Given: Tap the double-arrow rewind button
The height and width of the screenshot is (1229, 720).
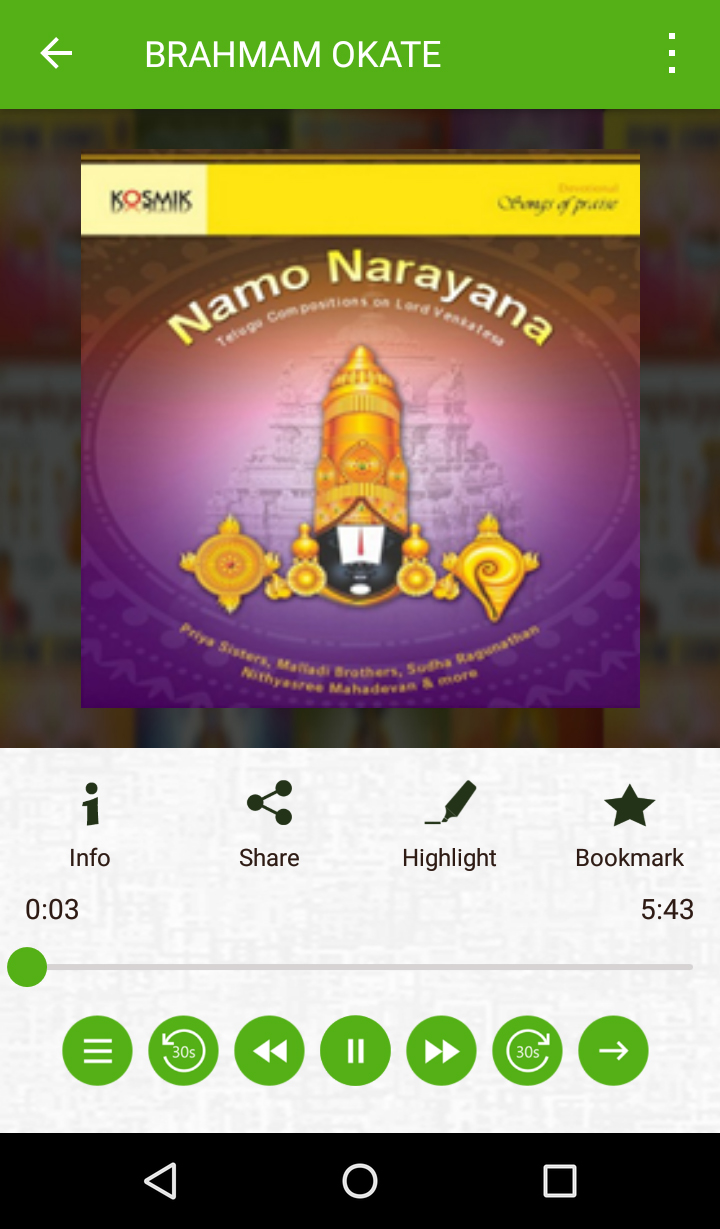Looking at the screenshot, I should click(x=269, y=1050).
